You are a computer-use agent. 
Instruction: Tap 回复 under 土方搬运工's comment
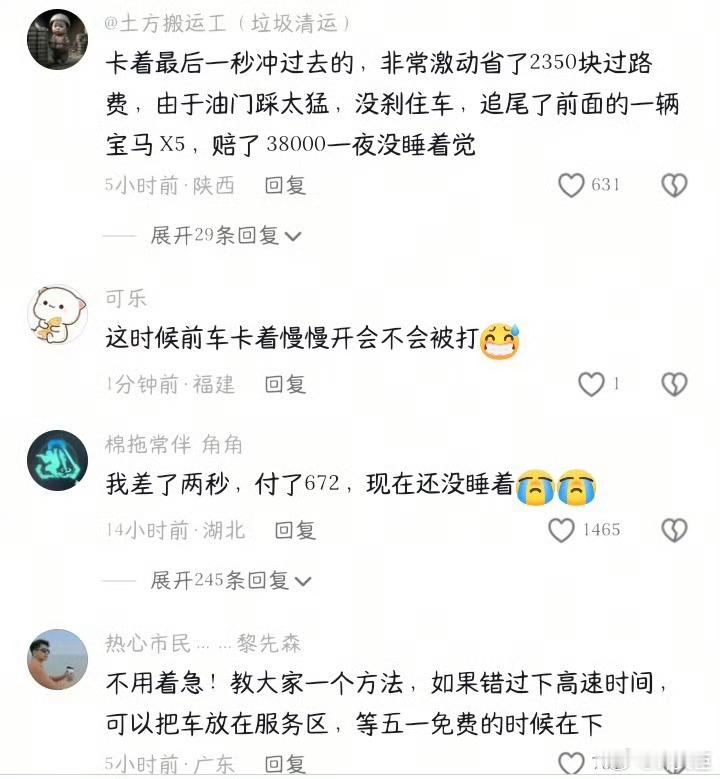coord(284,185)
